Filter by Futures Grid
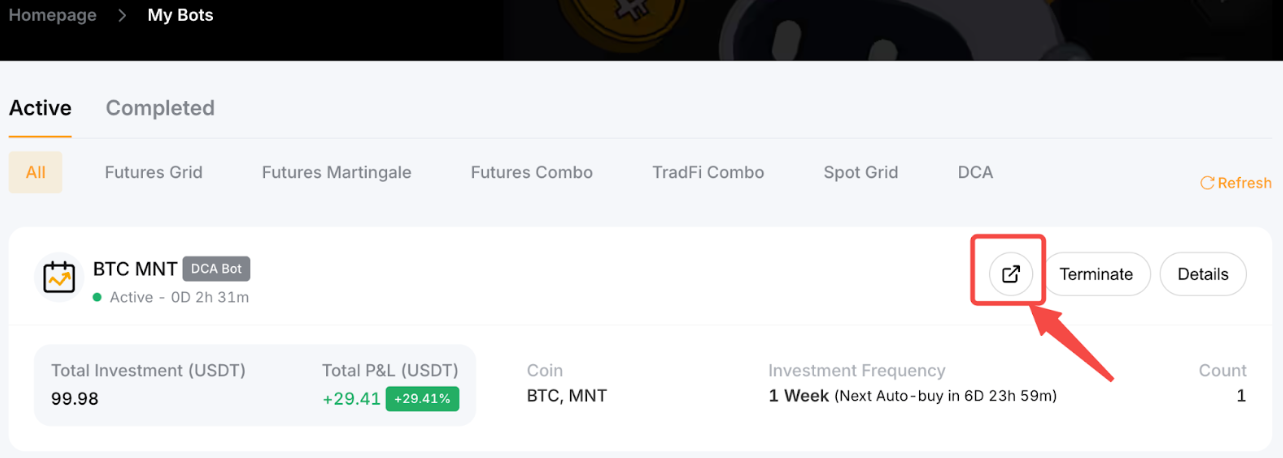Image resolution: width=1283 pixels, height=458 pixels. [153, 172]
